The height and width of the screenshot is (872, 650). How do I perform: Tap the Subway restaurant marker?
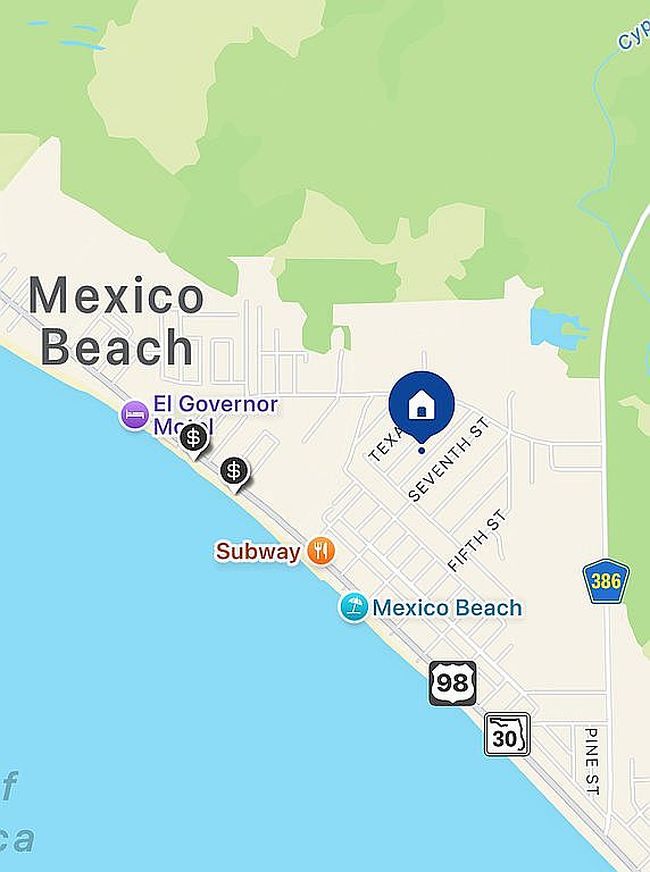(x=320, y=550)
